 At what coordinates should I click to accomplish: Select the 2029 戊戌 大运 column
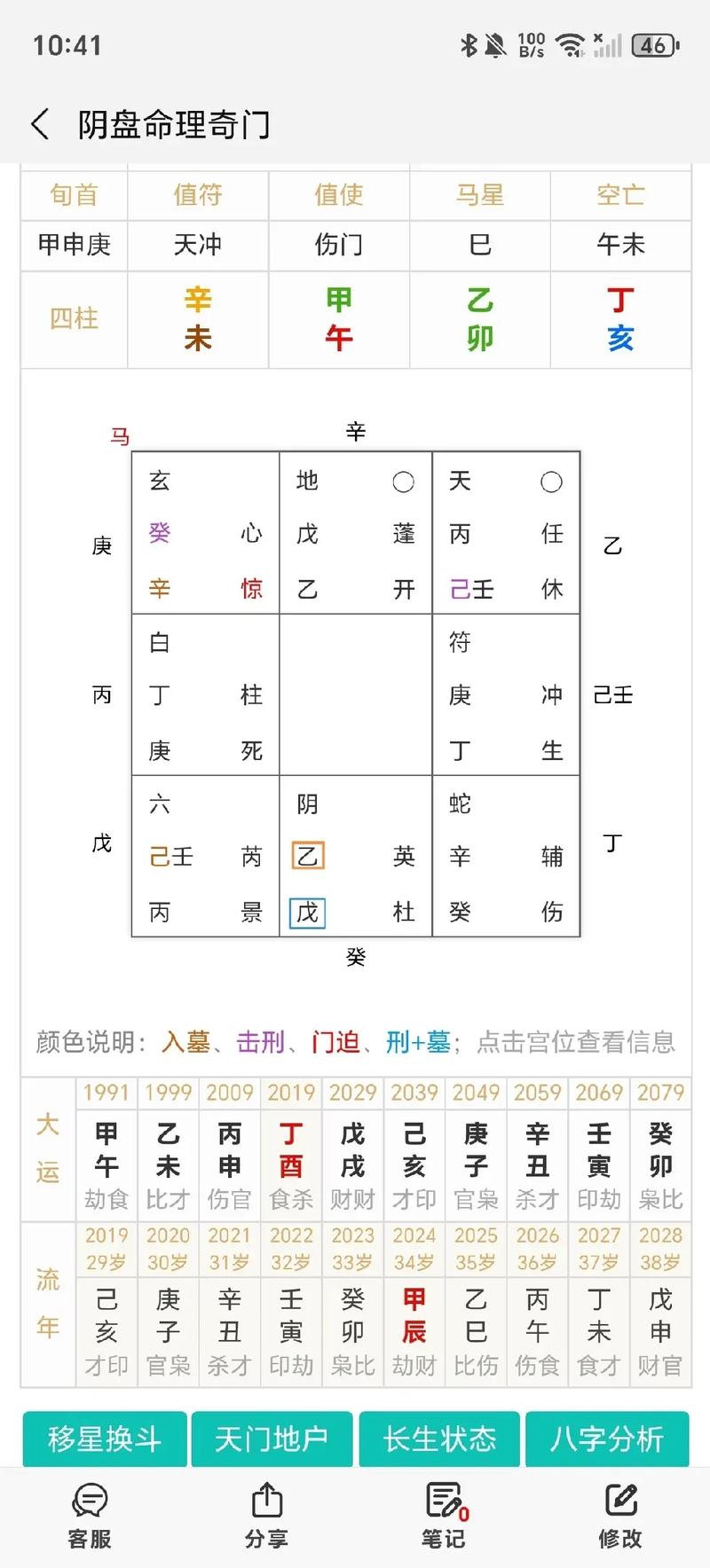point(352,1149)
